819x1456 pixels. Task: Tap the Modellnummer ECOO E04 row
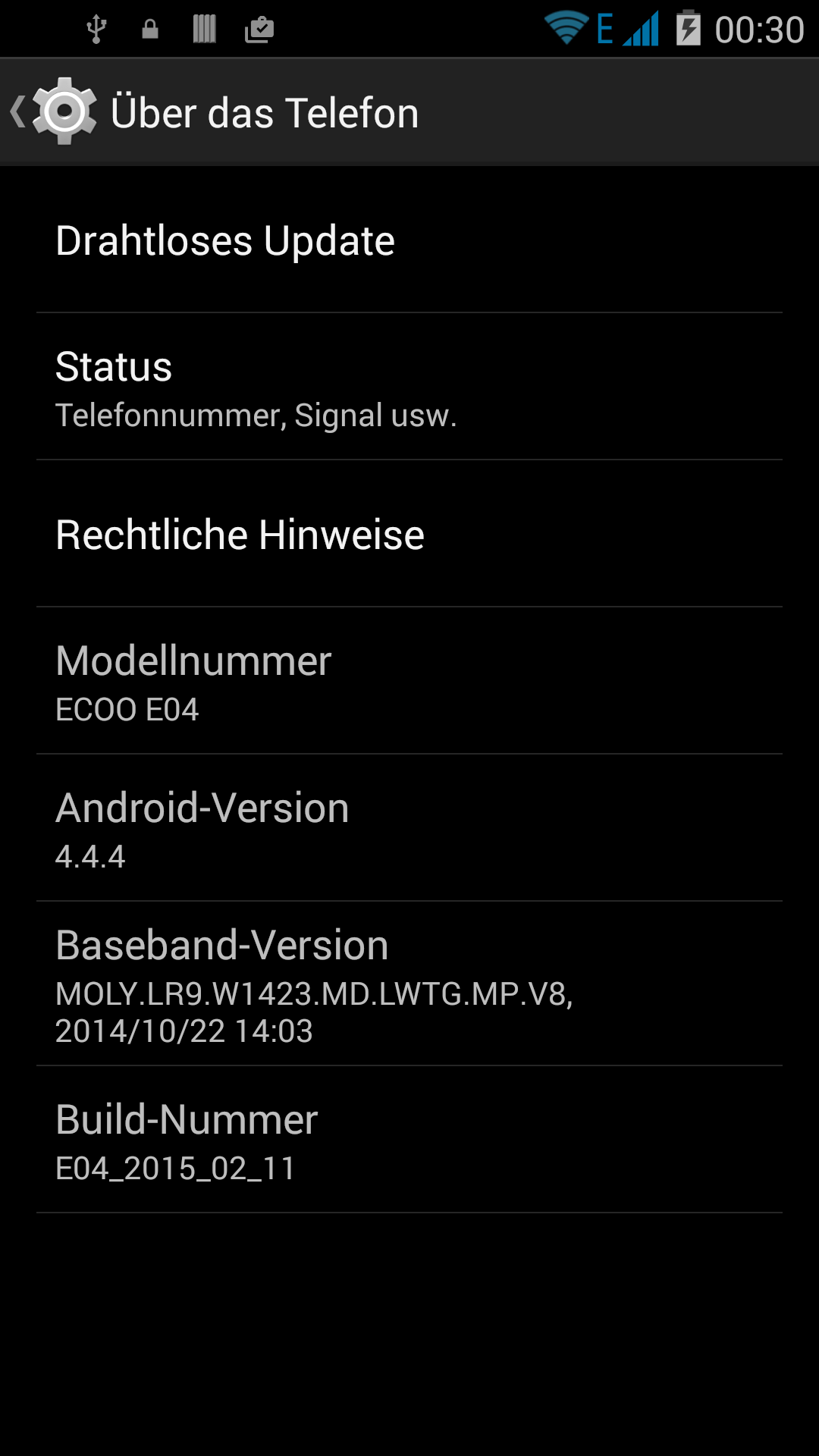[409, 682]
